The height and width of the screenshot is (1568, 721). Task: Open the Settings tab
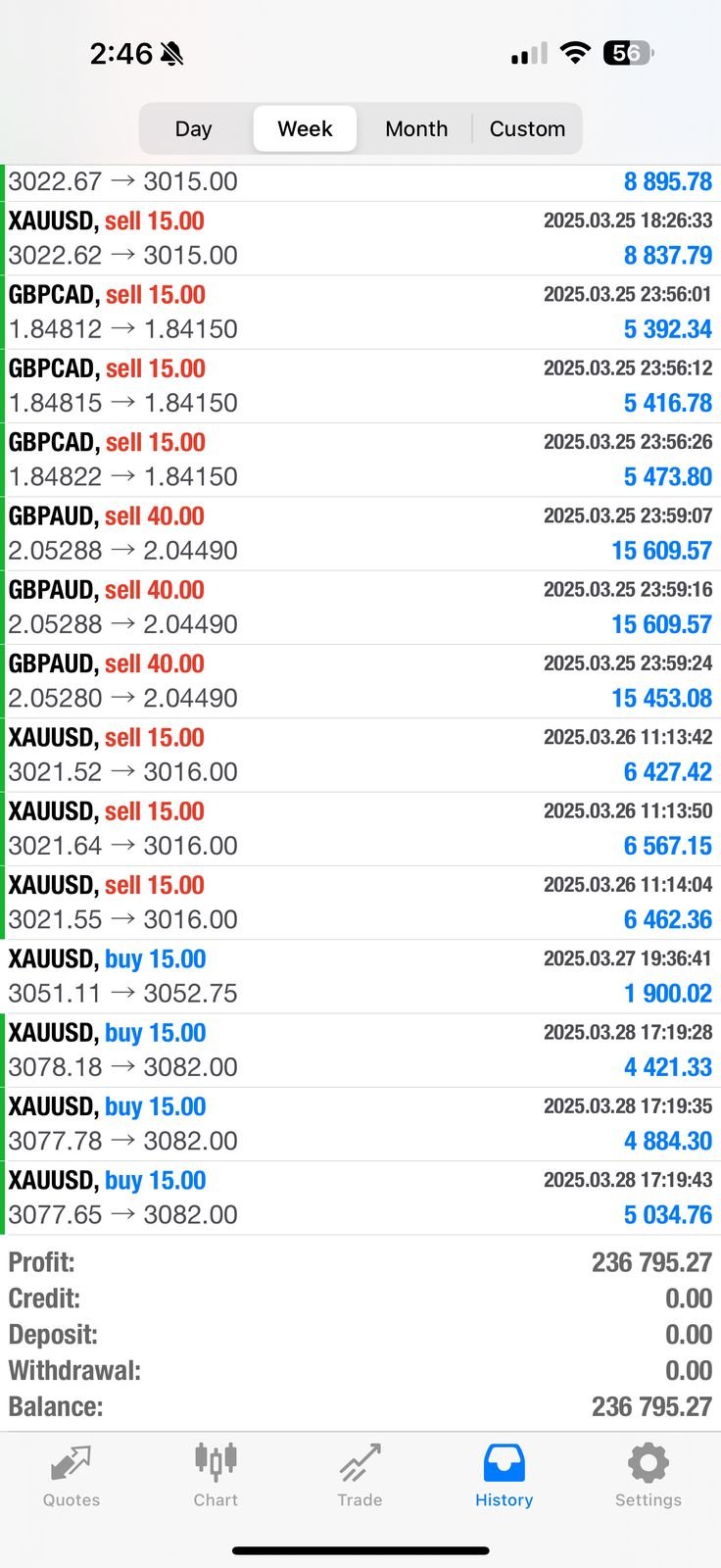[x=648, y=1476]
